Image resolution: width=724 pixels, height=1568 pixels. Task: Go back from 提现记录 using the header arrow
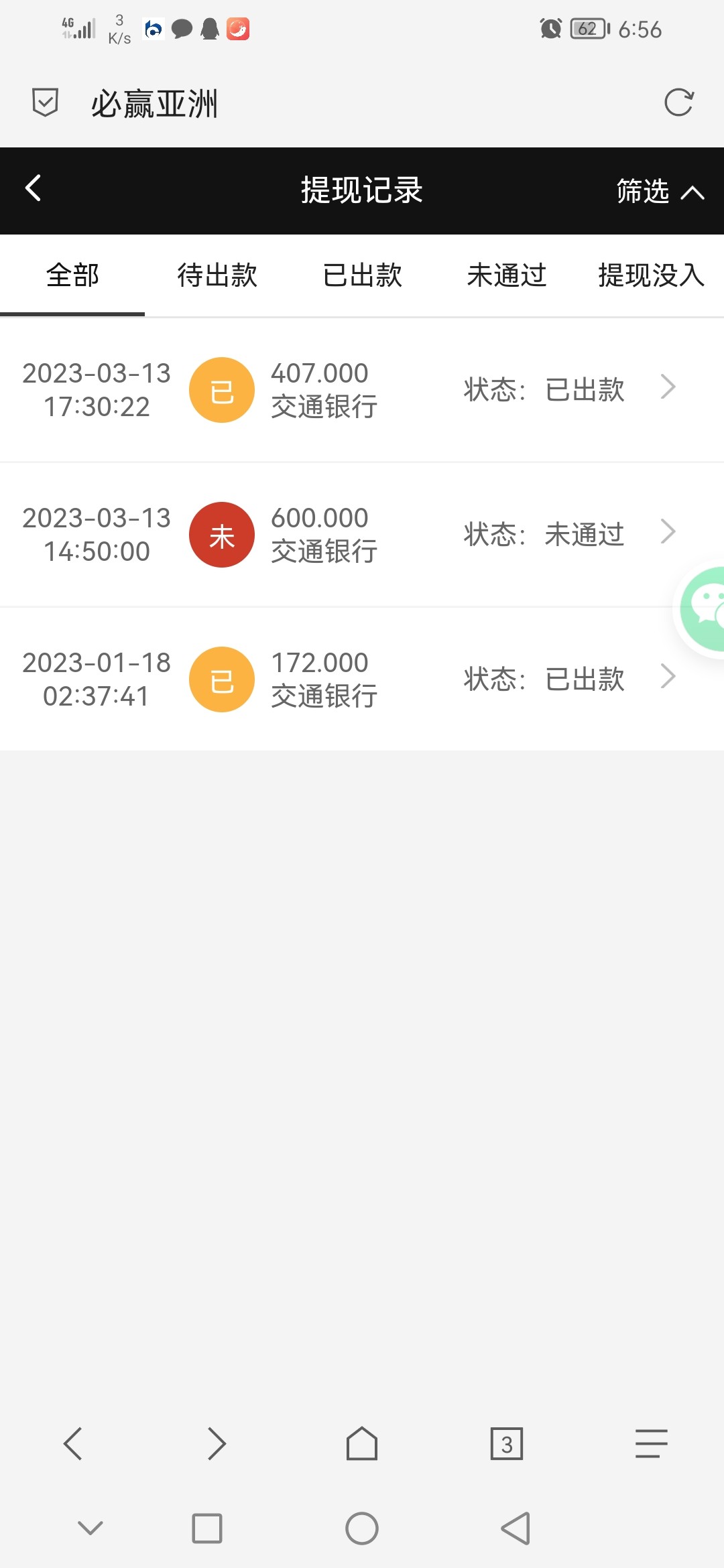click(x=34, y=189)
